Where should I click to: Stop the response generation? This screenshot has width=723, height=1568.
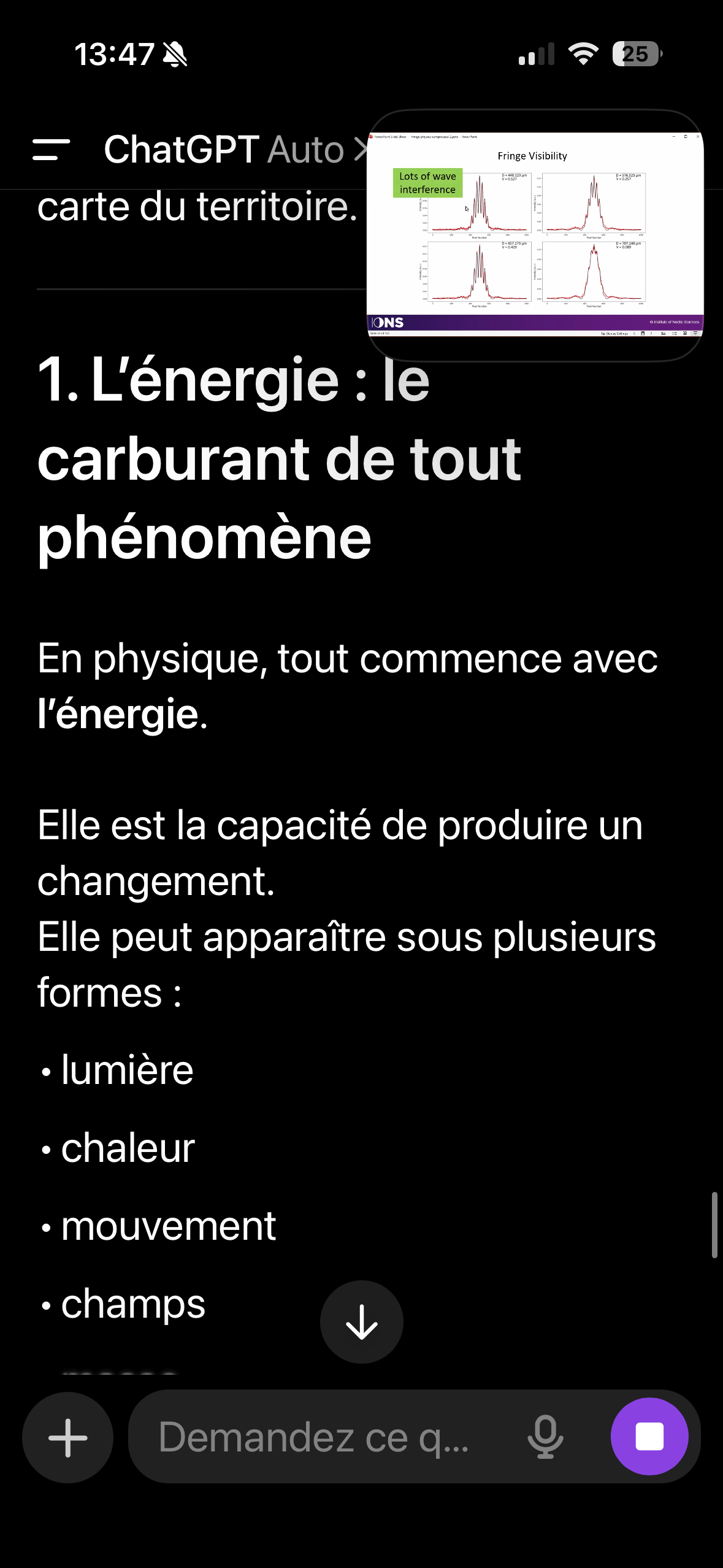pos(649,1436)
